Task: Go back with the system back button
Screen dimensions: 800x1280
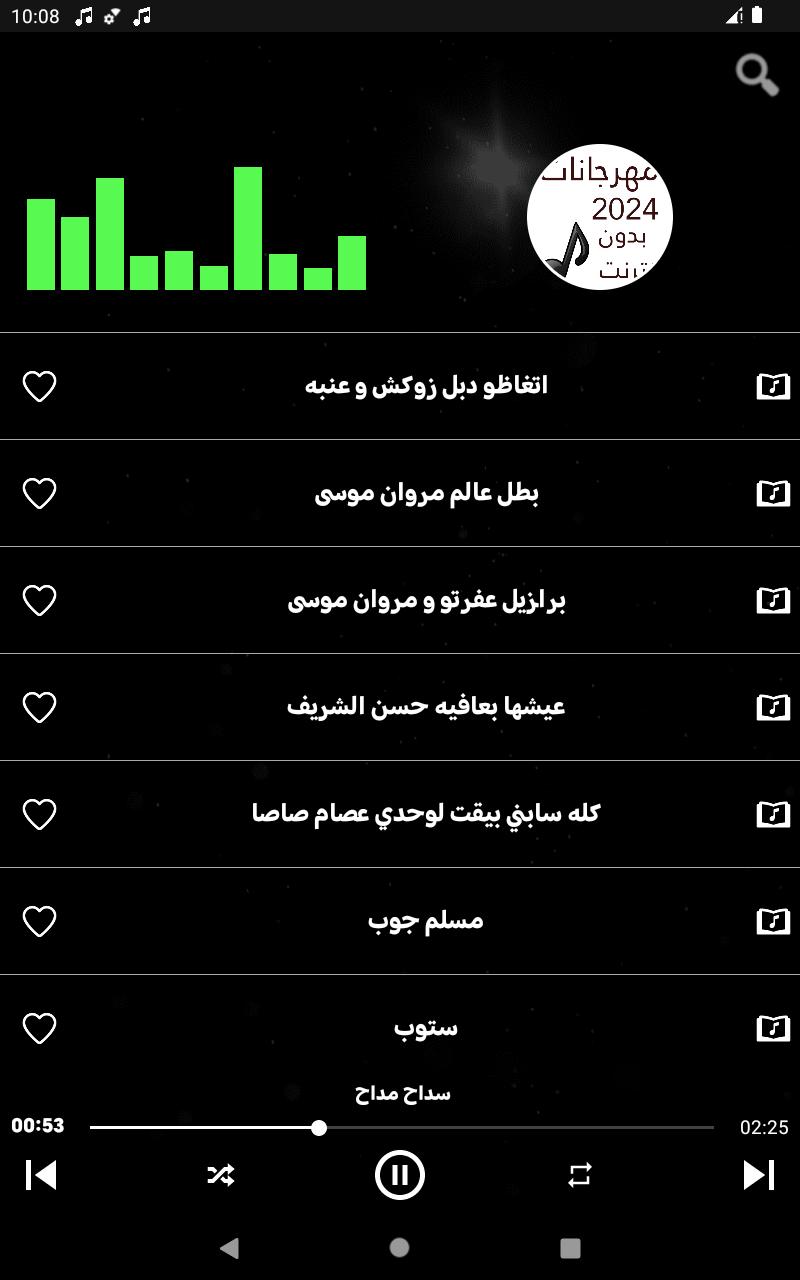Action: 229,1247
